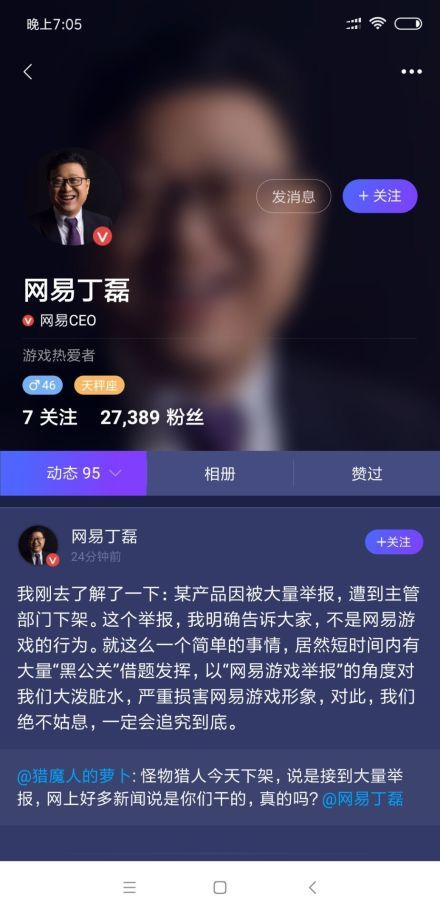440x914 pixels.
Task: Tap the small +关注 button on the post
Action: 394,542
